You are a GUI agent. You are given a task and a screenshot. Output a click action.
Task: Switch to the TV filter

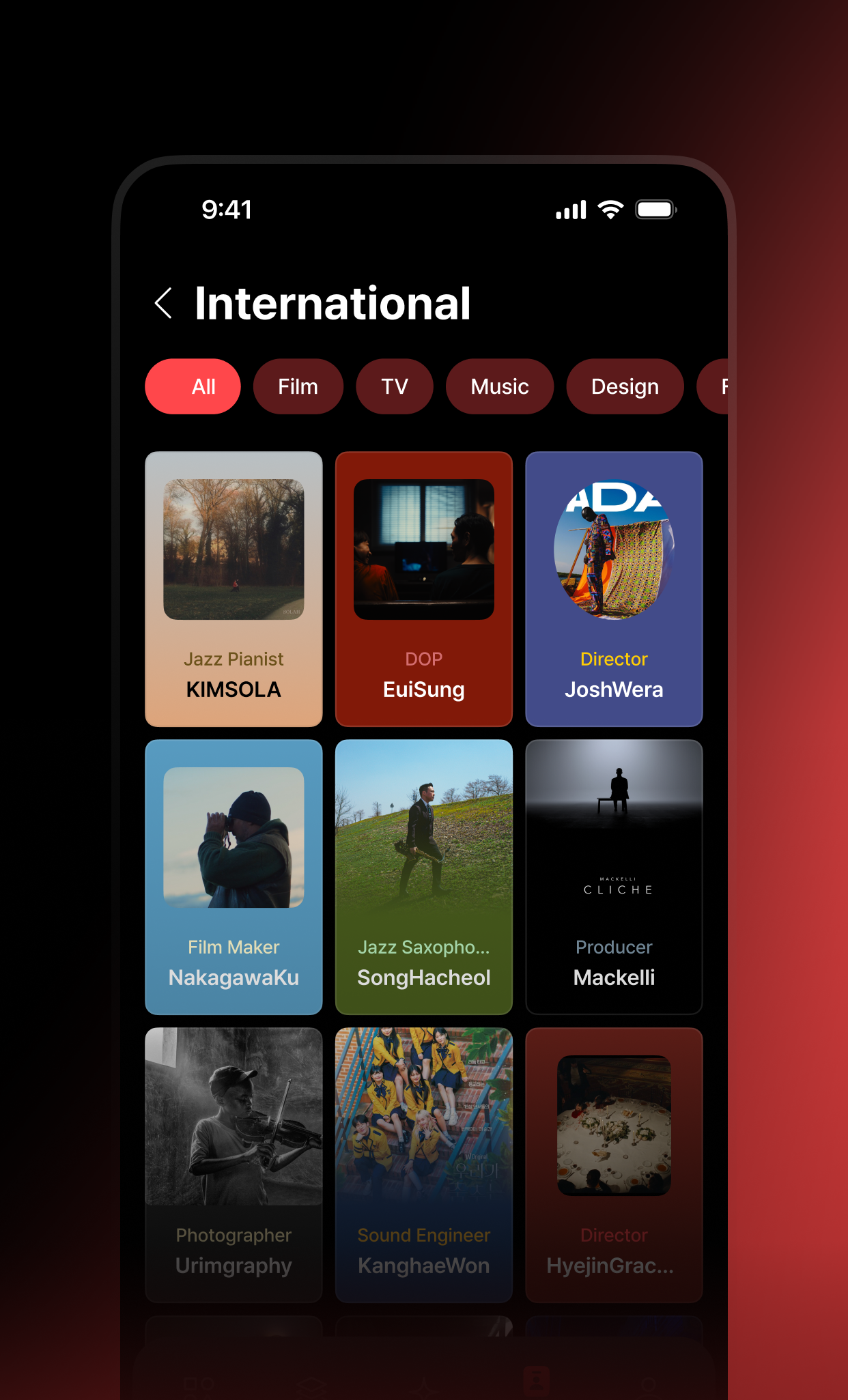tap(394, 386)
